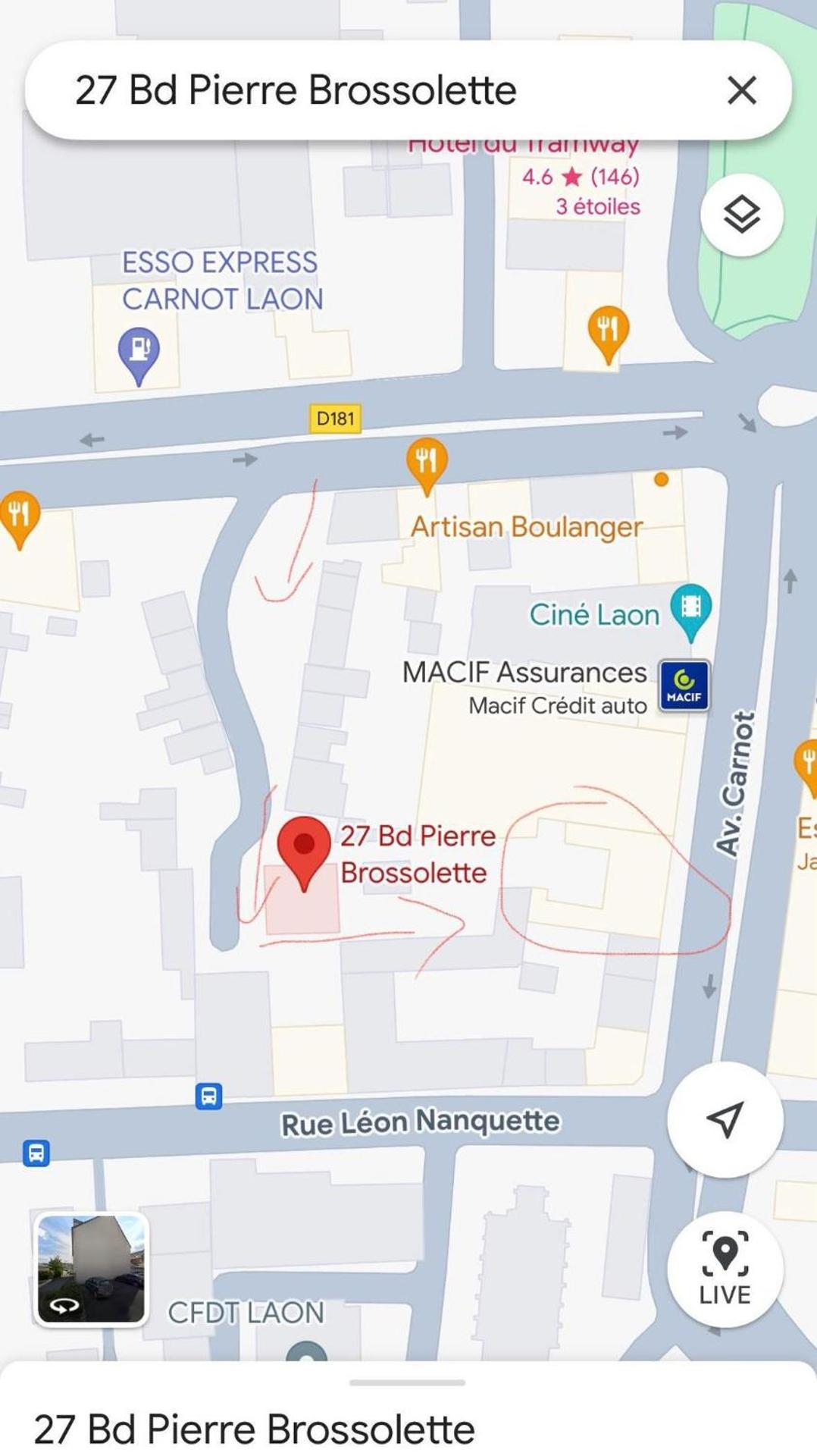Select the Artisan Boulanger restaurant pin
This screenshot has height=1456, width=817.
coord(427,462)
